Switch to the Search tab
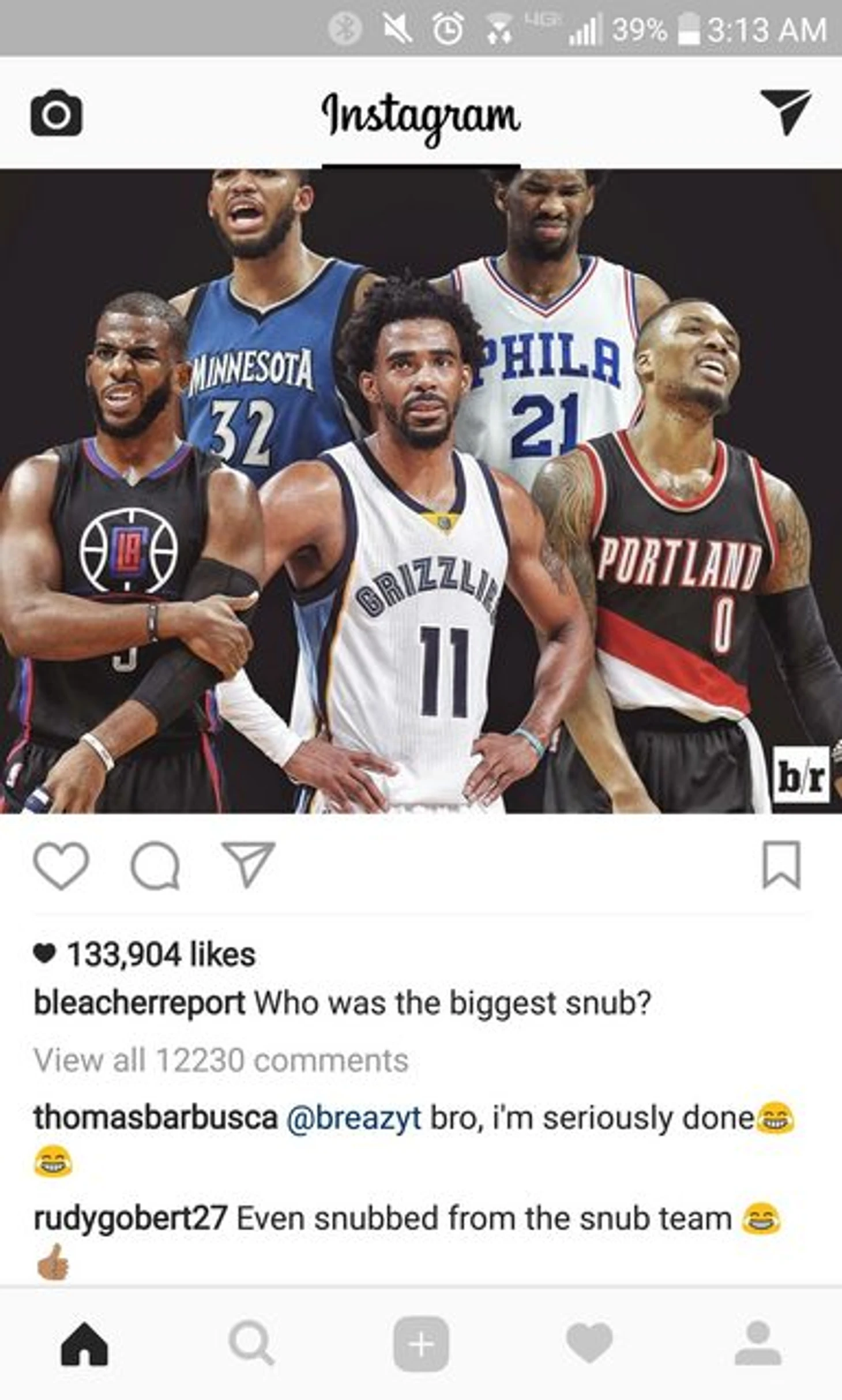This screenshot has width=842, height=1400. (251, 1343)
